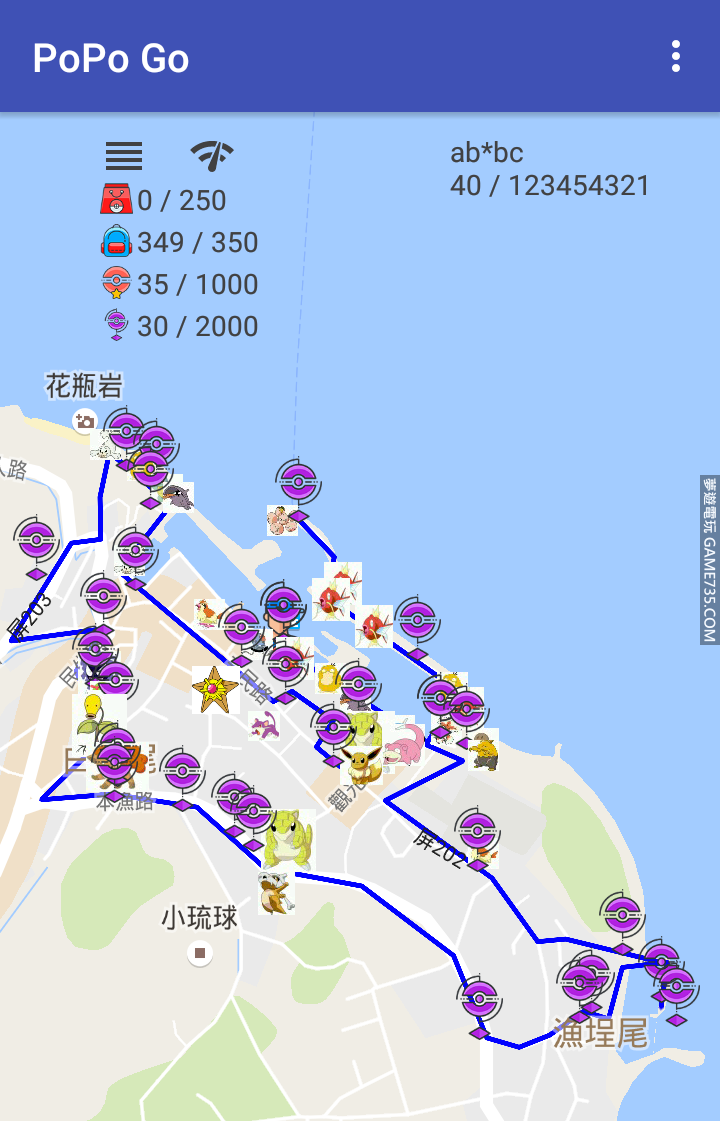Tap the yellow Sandshrew marker
Image resolution: width=720 pixels, height=1121 pixels.
tap(288, 839)
